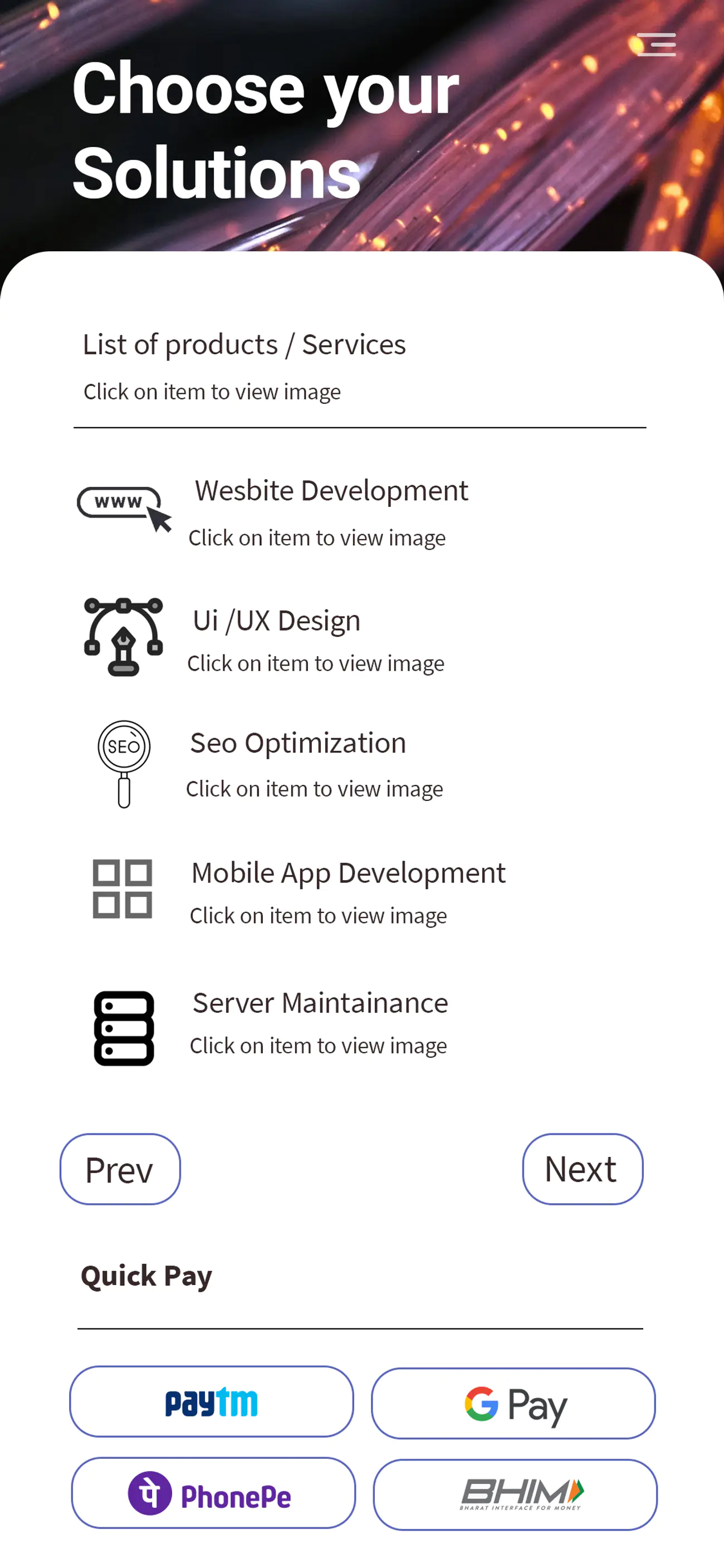View the Seo Optimization item

297,743
